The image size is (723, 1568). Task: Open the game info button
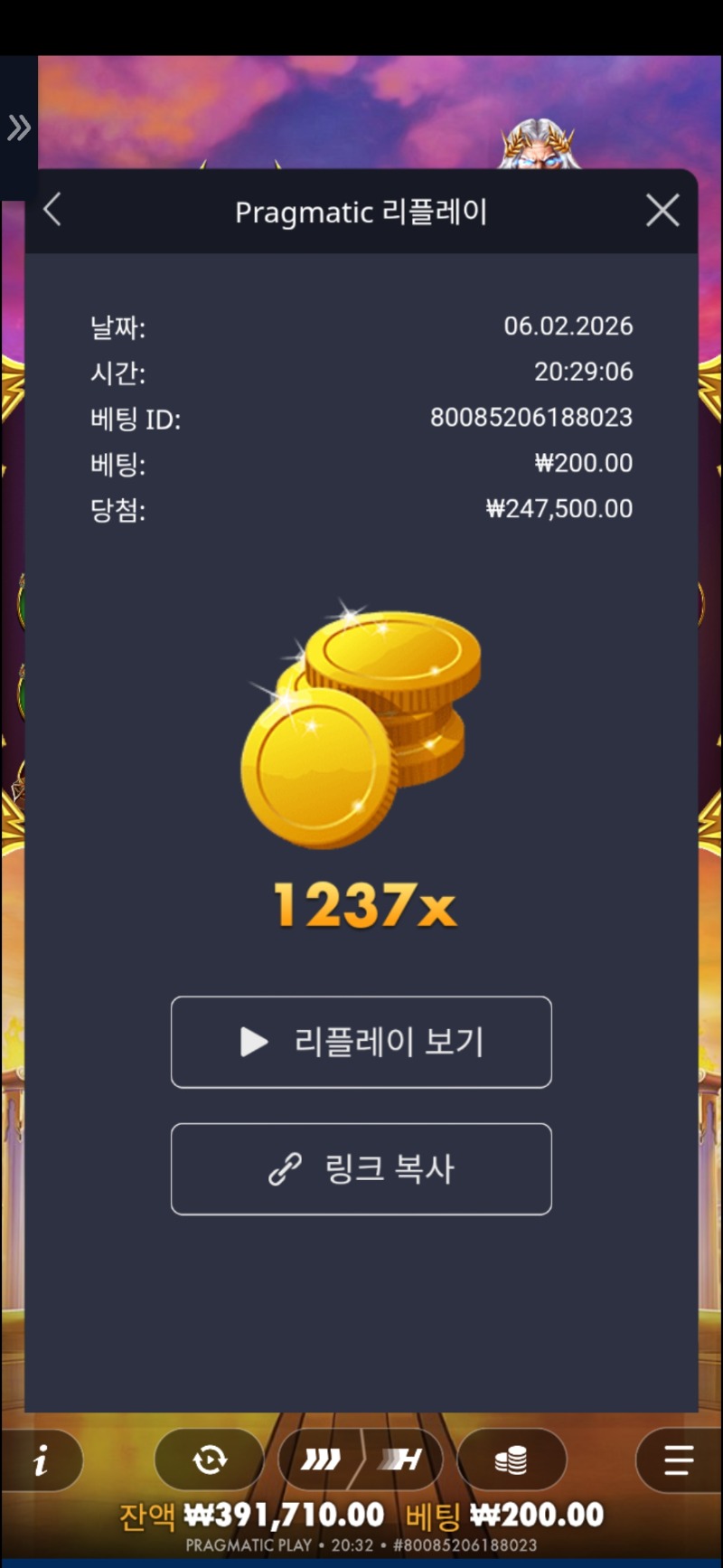tap(42, 1459)
